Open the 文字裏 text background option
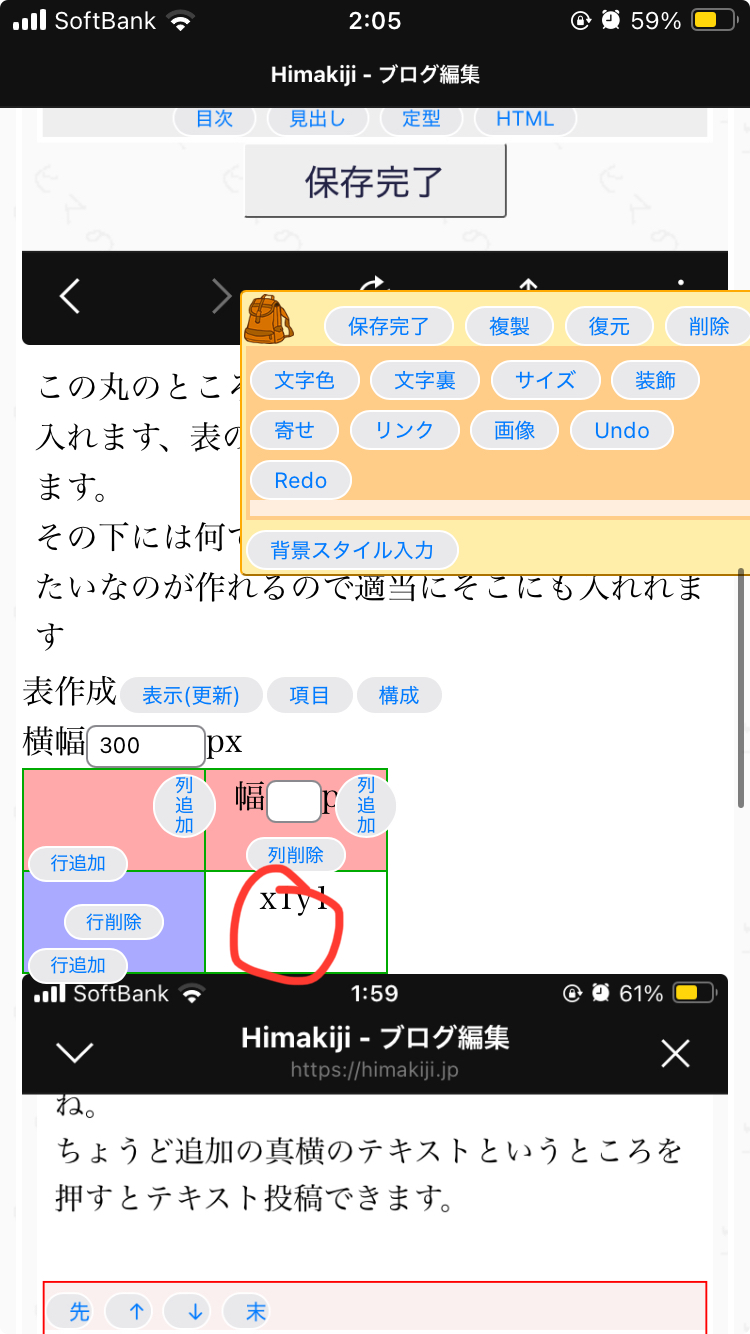Image resolution: width=750 pixels, height=1334 pixels. [x=425, y=380]
